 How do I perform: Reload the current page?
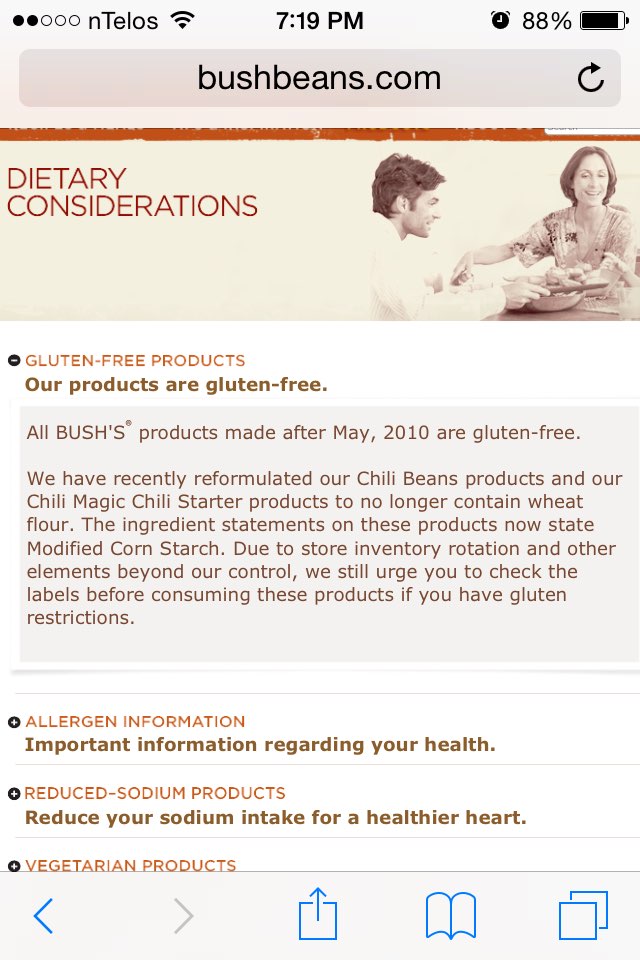pos(591,78)
